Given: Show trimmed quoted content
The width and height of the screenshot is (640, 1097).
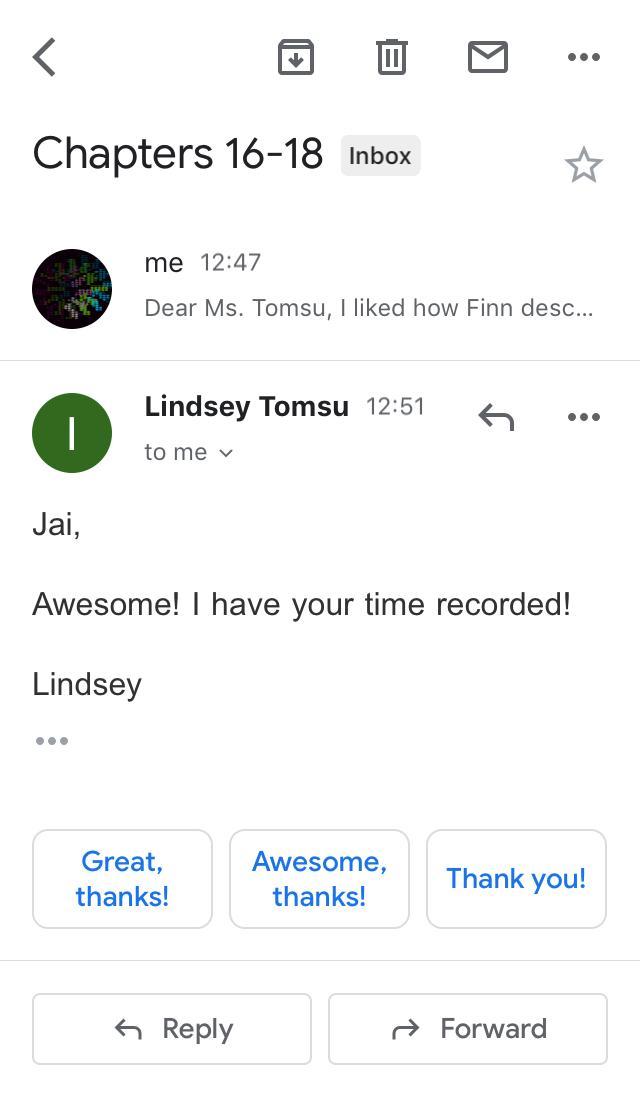Looking at the screenshot, I should coord(51,741).
